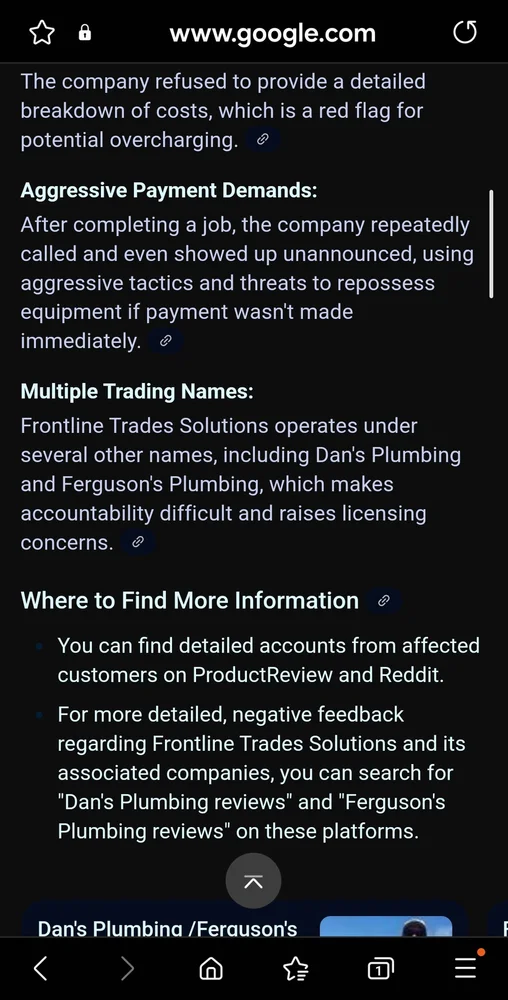Viewport: 508px width, 1000px height.
Task: Open the tab switcher
Action: pos(381,969)
